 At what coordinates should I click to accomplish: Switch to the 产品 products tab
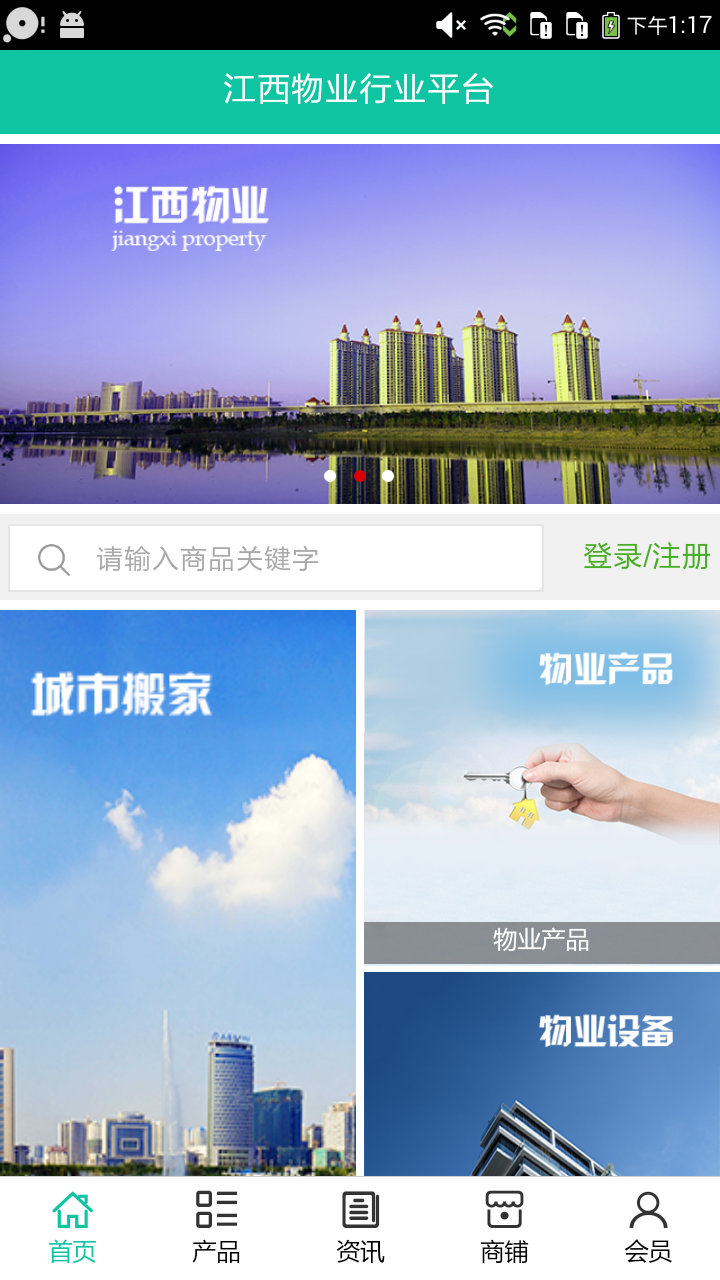click(x=216, y=1227)
